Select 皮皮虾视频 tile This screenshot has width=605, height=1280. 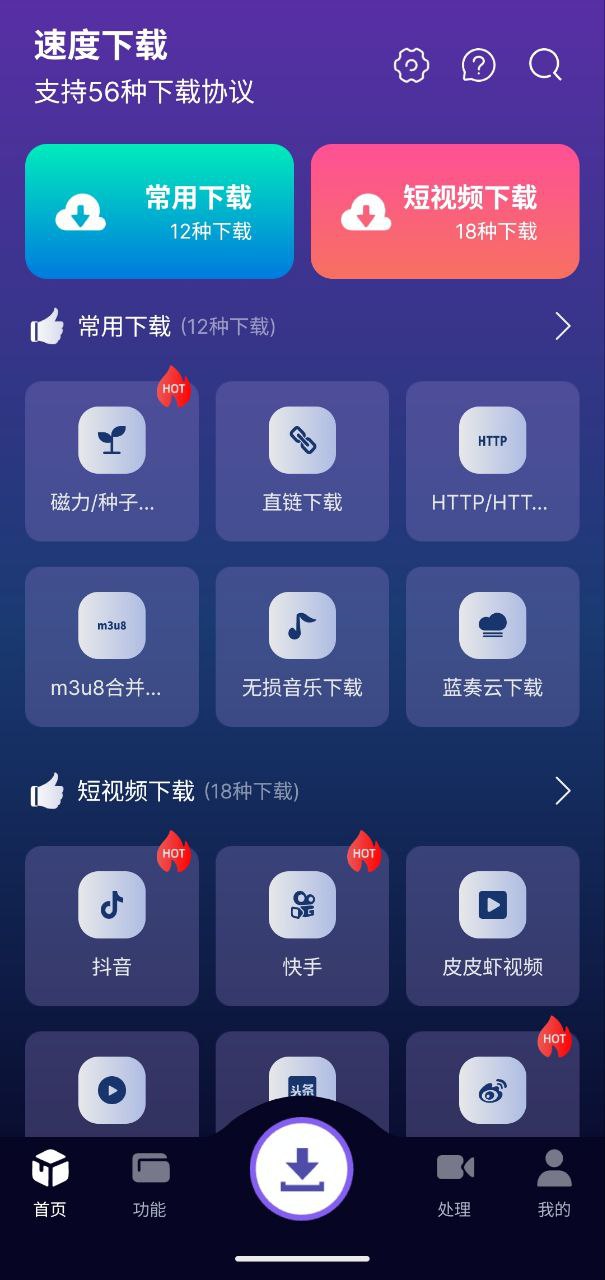[492, 925]
